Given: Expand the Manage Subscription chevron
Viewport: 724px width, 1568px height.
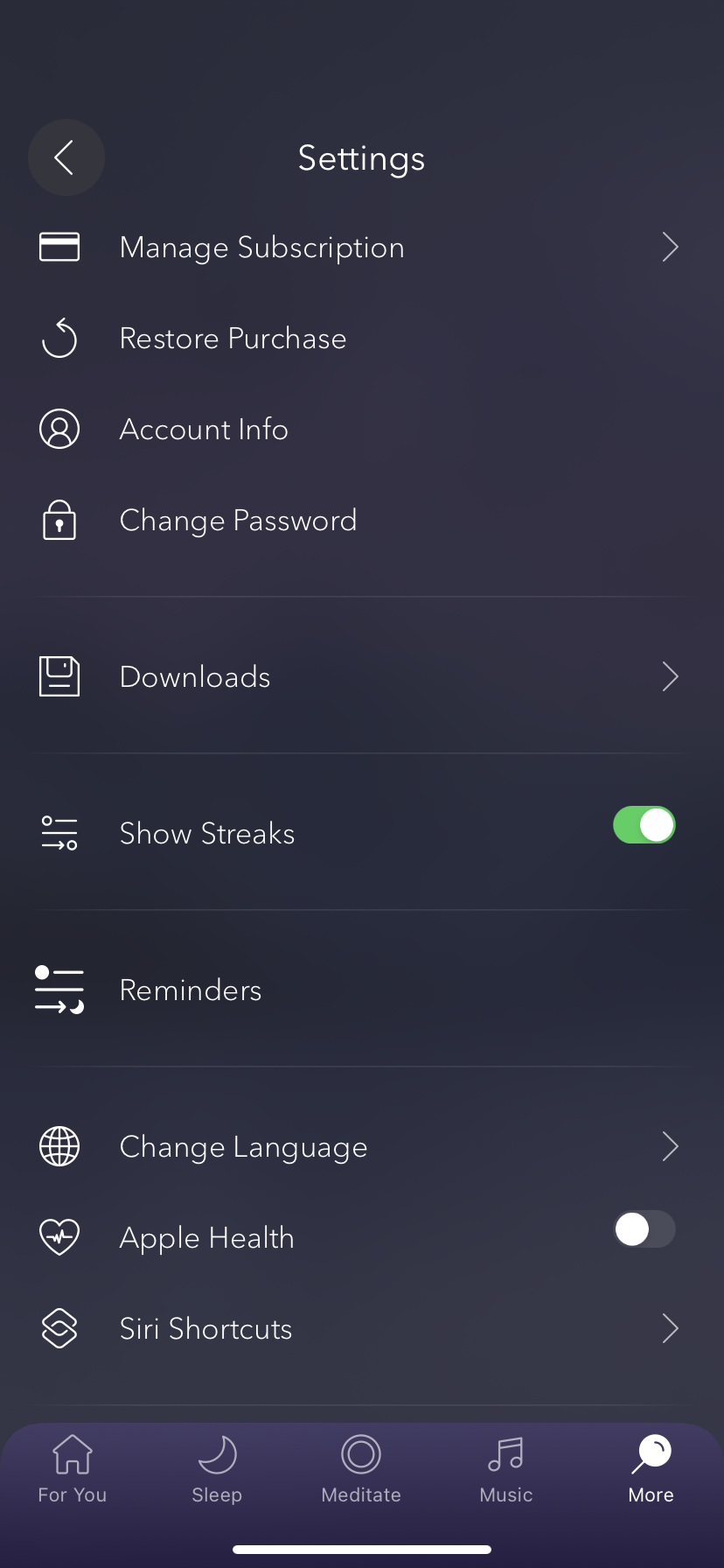Looking at the screenshot, I should 670,247.
